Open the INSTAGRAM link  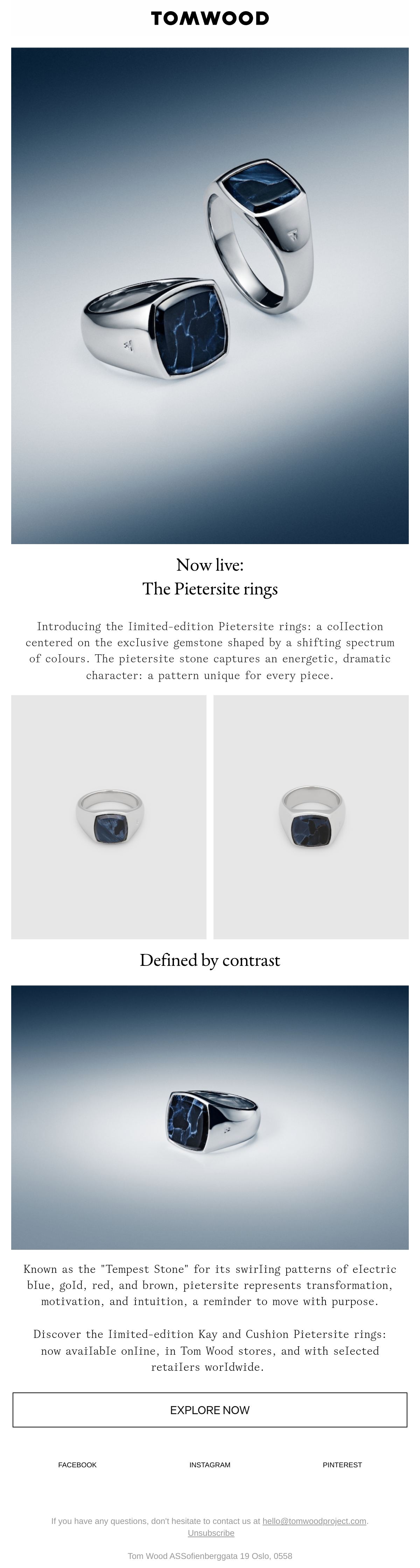click(210, 1464)
